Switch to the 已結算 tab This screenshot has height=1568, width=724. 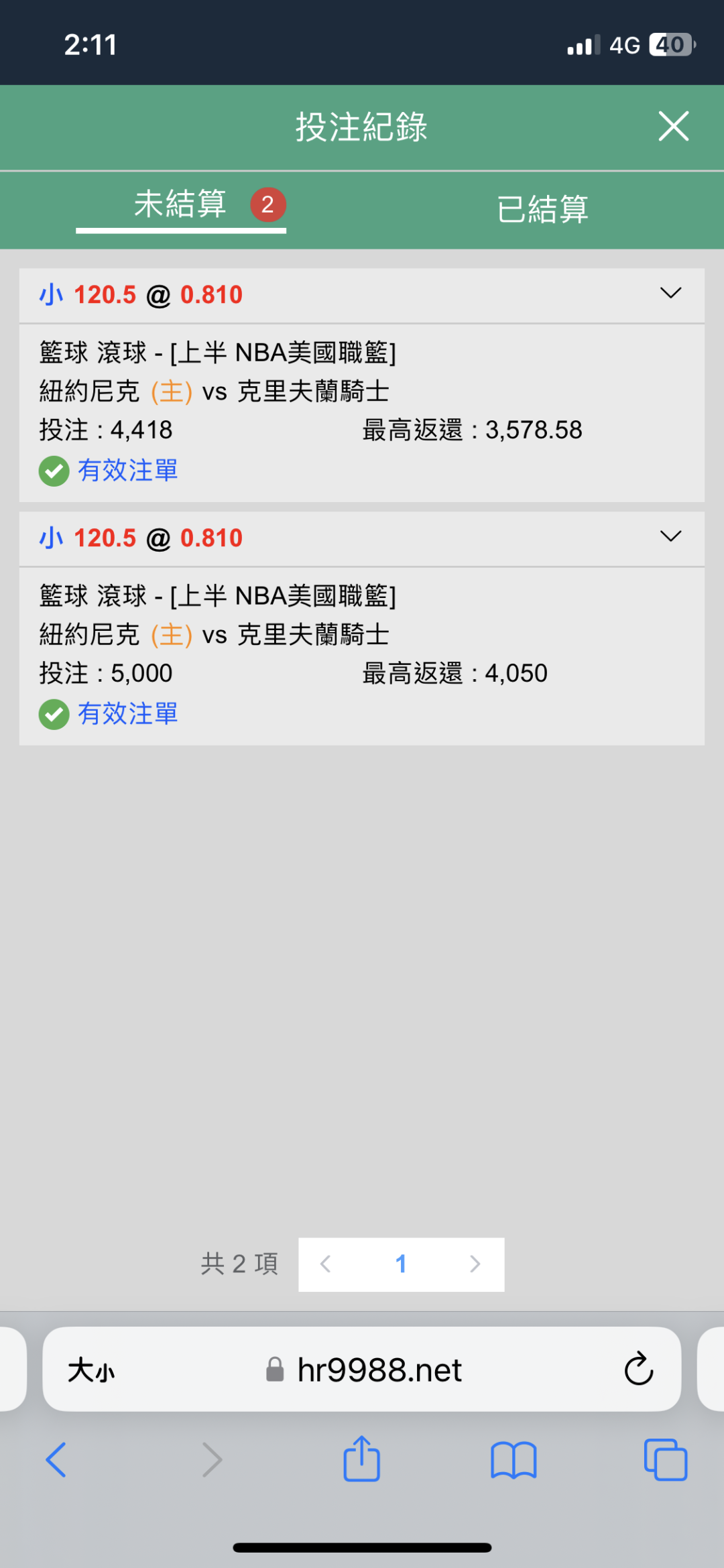(x=542, y=209)
